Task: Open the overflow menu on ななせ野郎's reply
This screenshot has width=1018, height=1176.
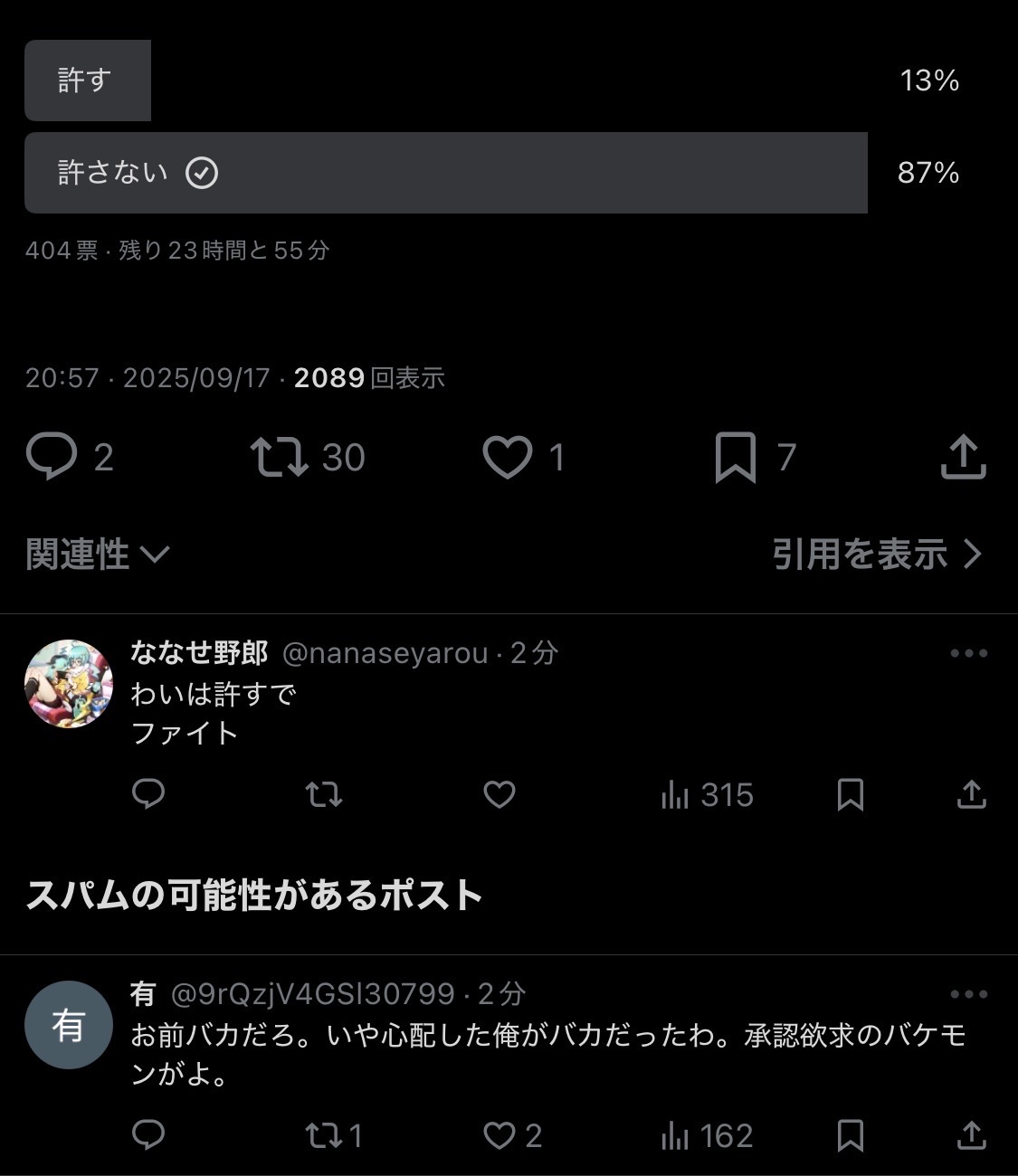Action: [x=968, y=653]
